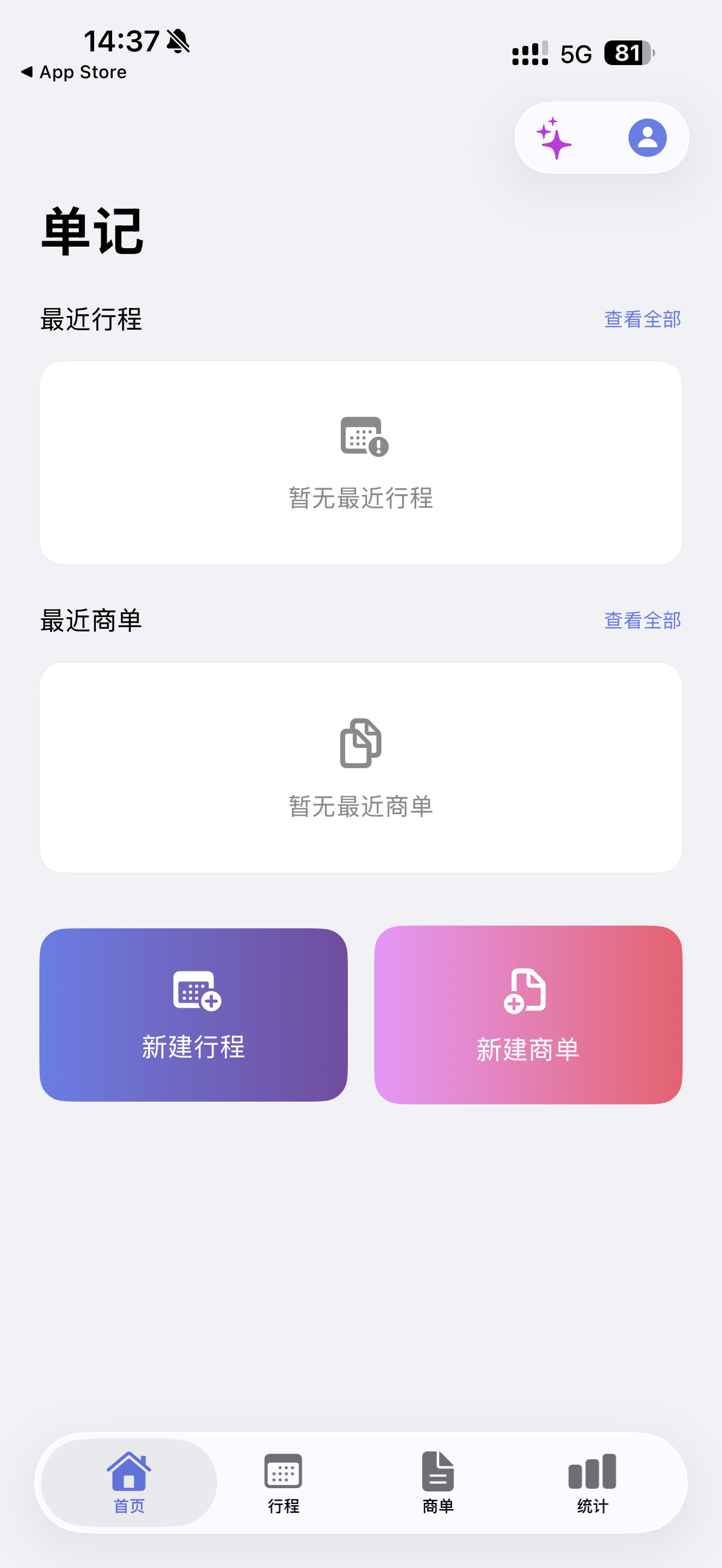722x1568 pixels.
Task: Open the AI assistant sparkle icon
Action: click(553, 138)
